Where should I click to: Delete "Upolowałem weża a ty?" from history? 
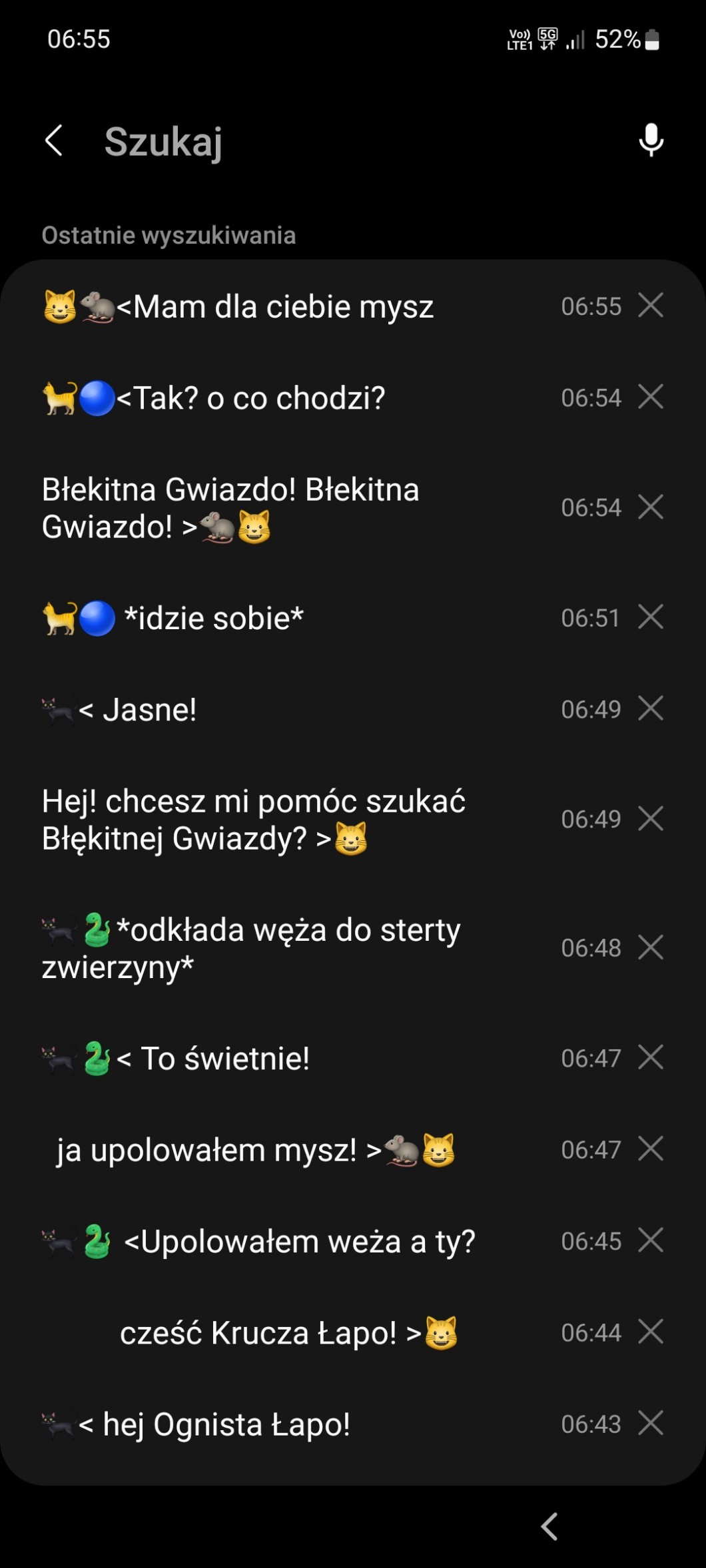point(651,1240)
